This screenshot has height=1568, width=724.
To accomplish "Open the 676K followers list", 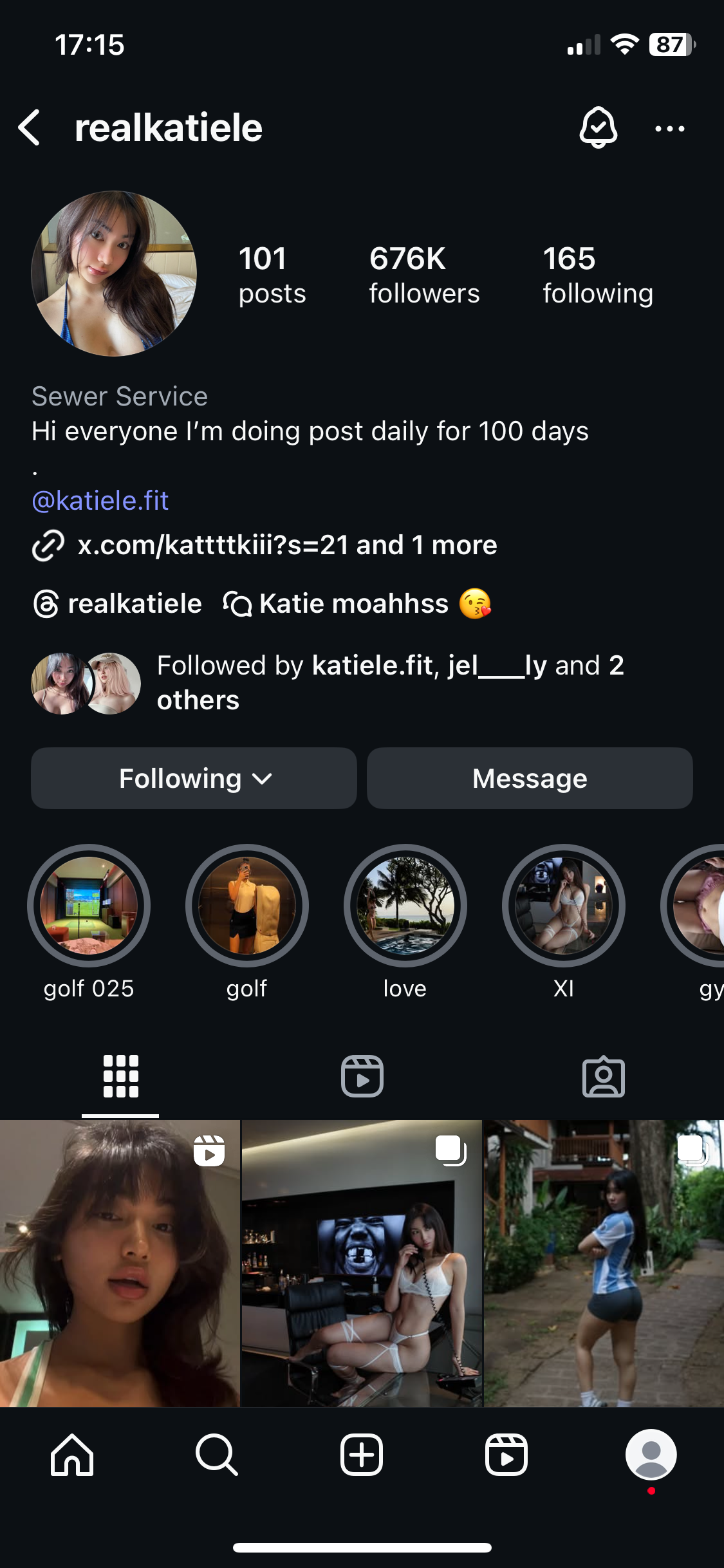I will tap(423, 275).
